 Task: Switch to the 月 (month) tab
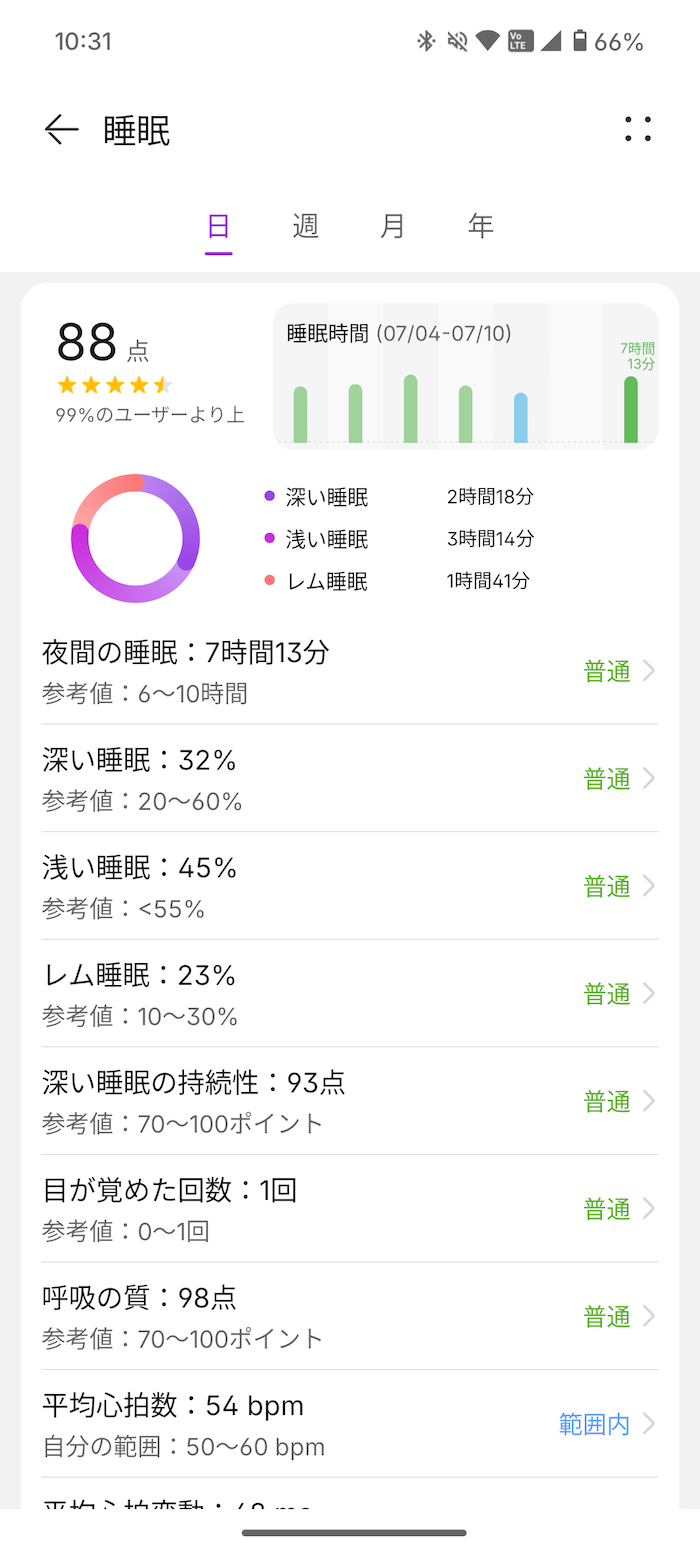click(392, 226)
